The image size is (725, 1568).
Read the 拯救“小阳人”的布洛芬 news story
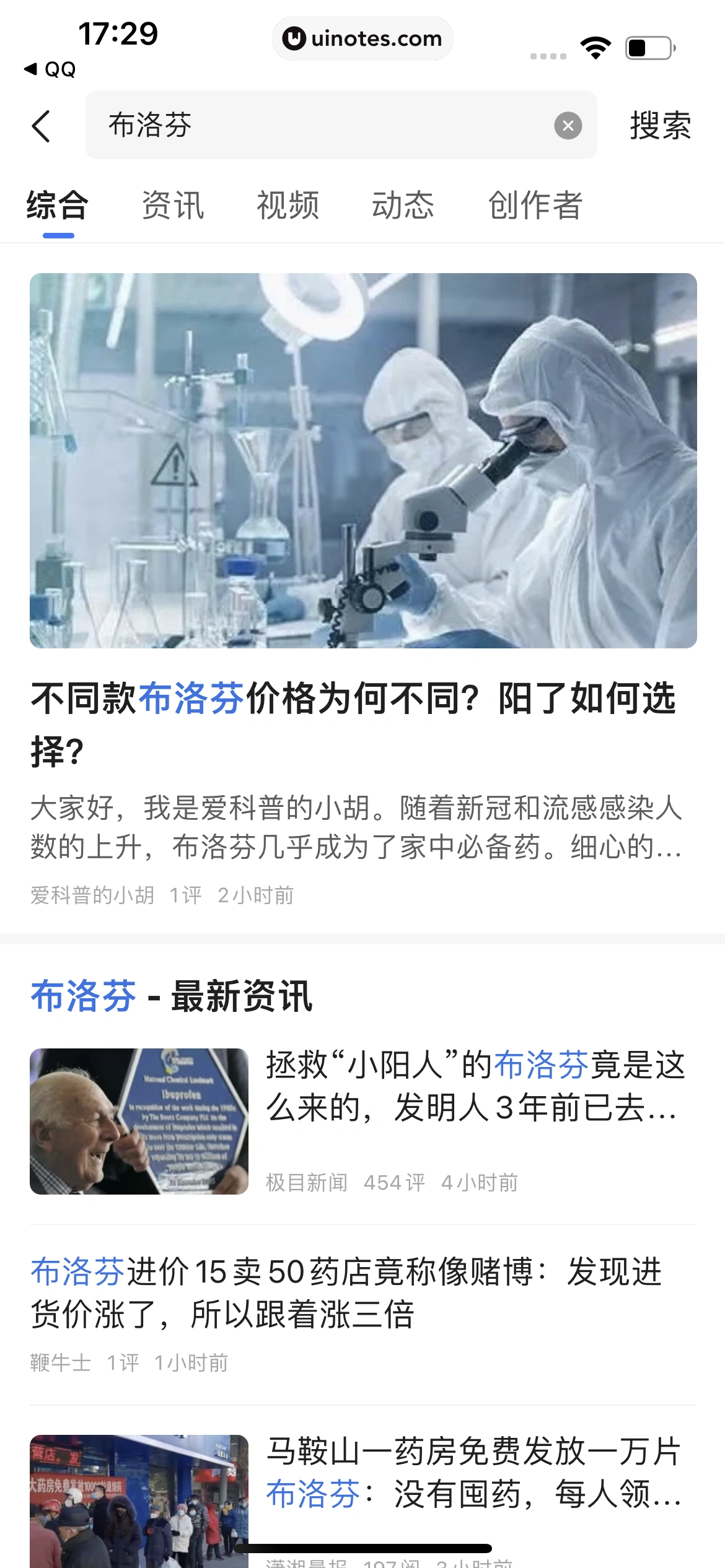tap(474, 1087)
